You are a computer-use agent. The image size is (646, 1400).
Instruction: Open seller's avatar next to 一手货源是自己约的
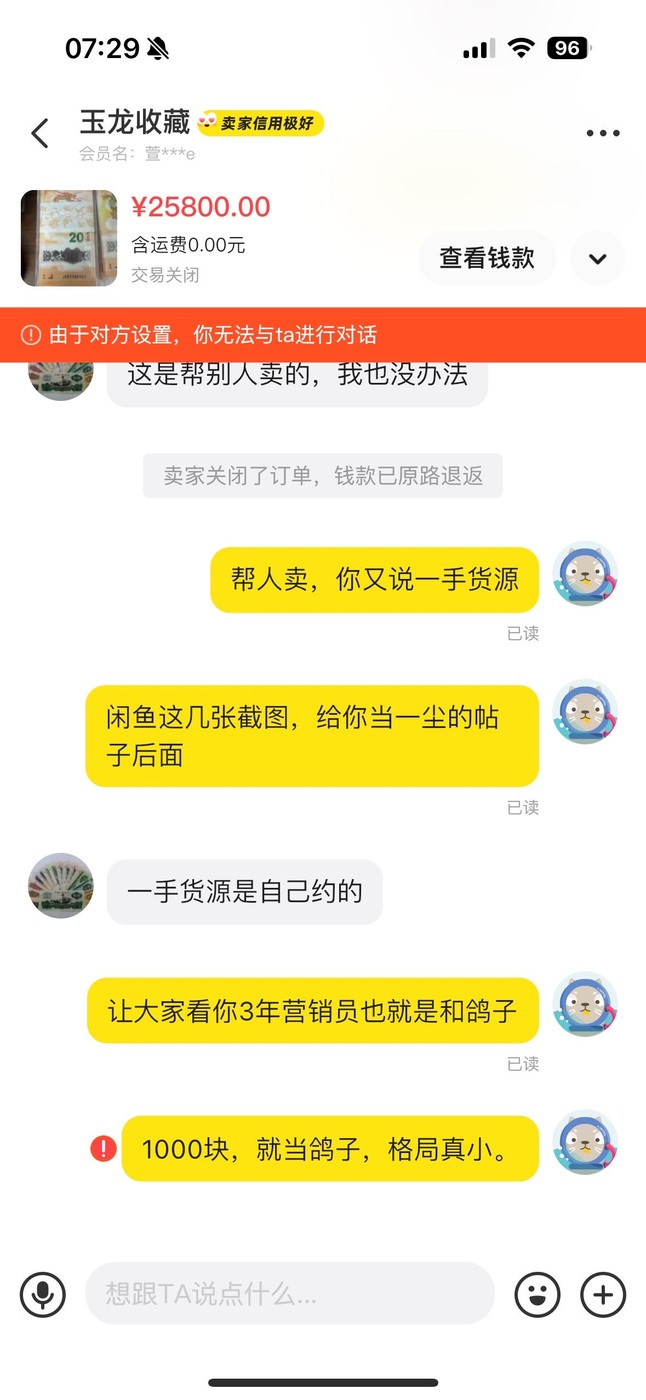(61, 886)
